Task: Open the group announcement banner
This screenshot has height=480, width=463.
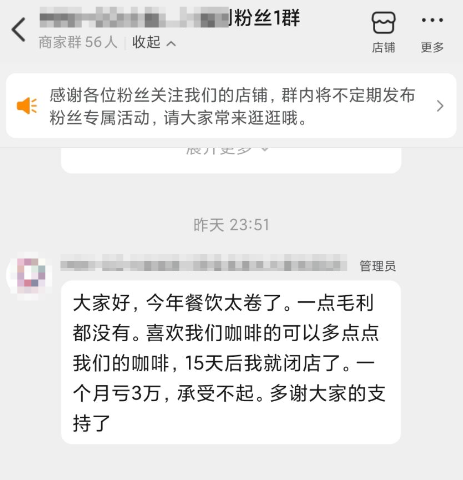Action: coord(231,106)
